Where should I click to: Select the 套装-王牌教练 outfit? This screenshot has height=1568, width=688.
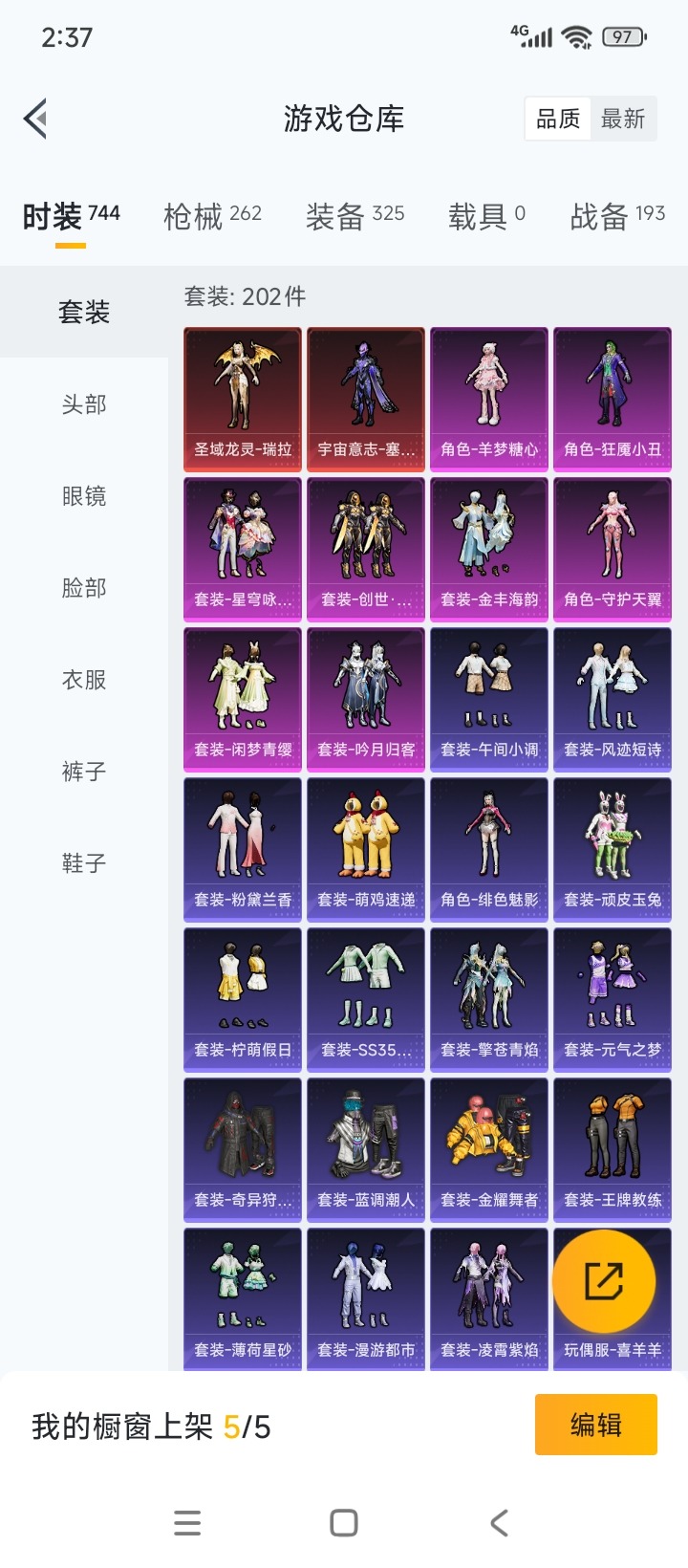pos(612,1149)
